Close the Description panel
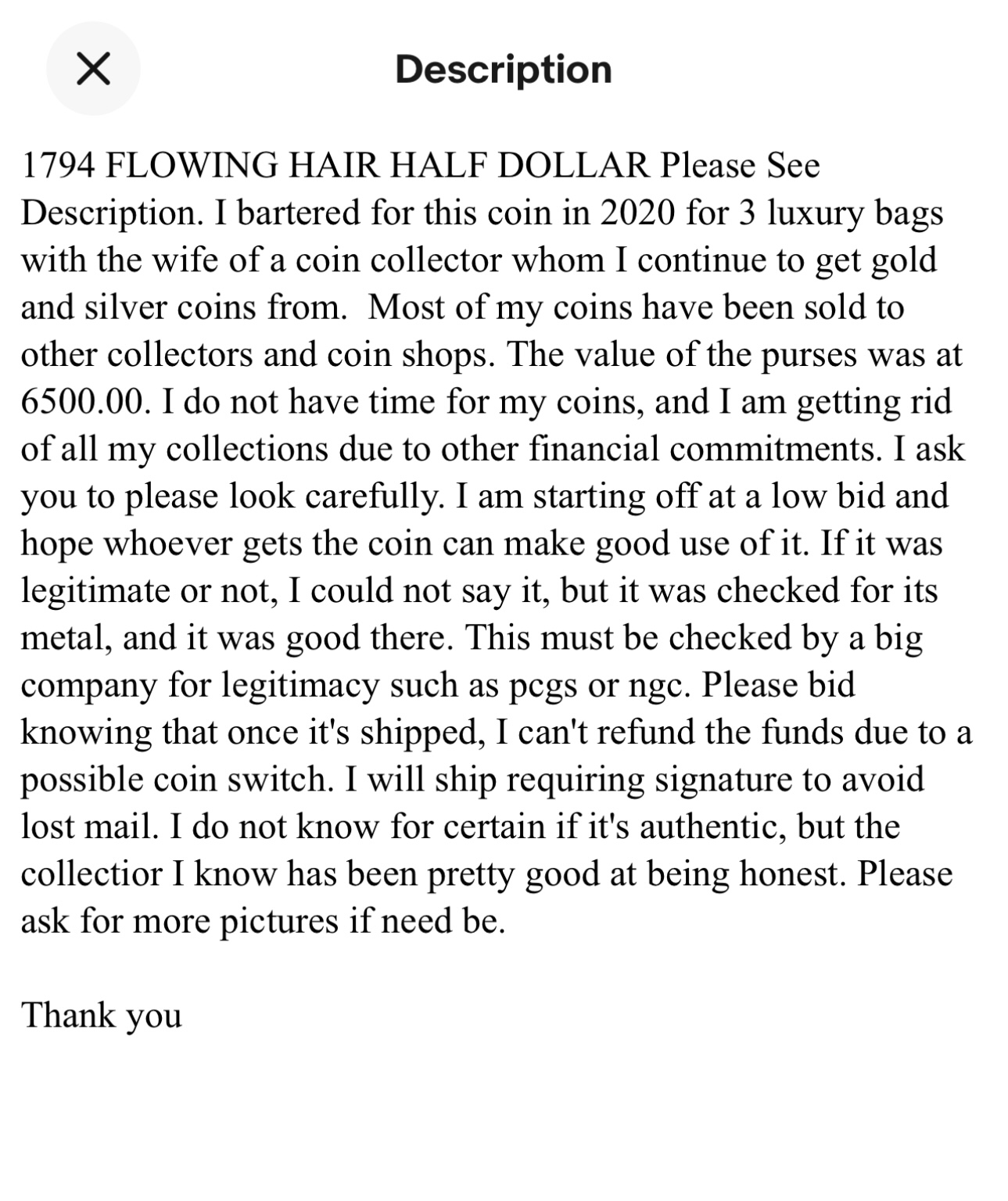Viewport: 1008px width, 1201px height. (93, 69)
